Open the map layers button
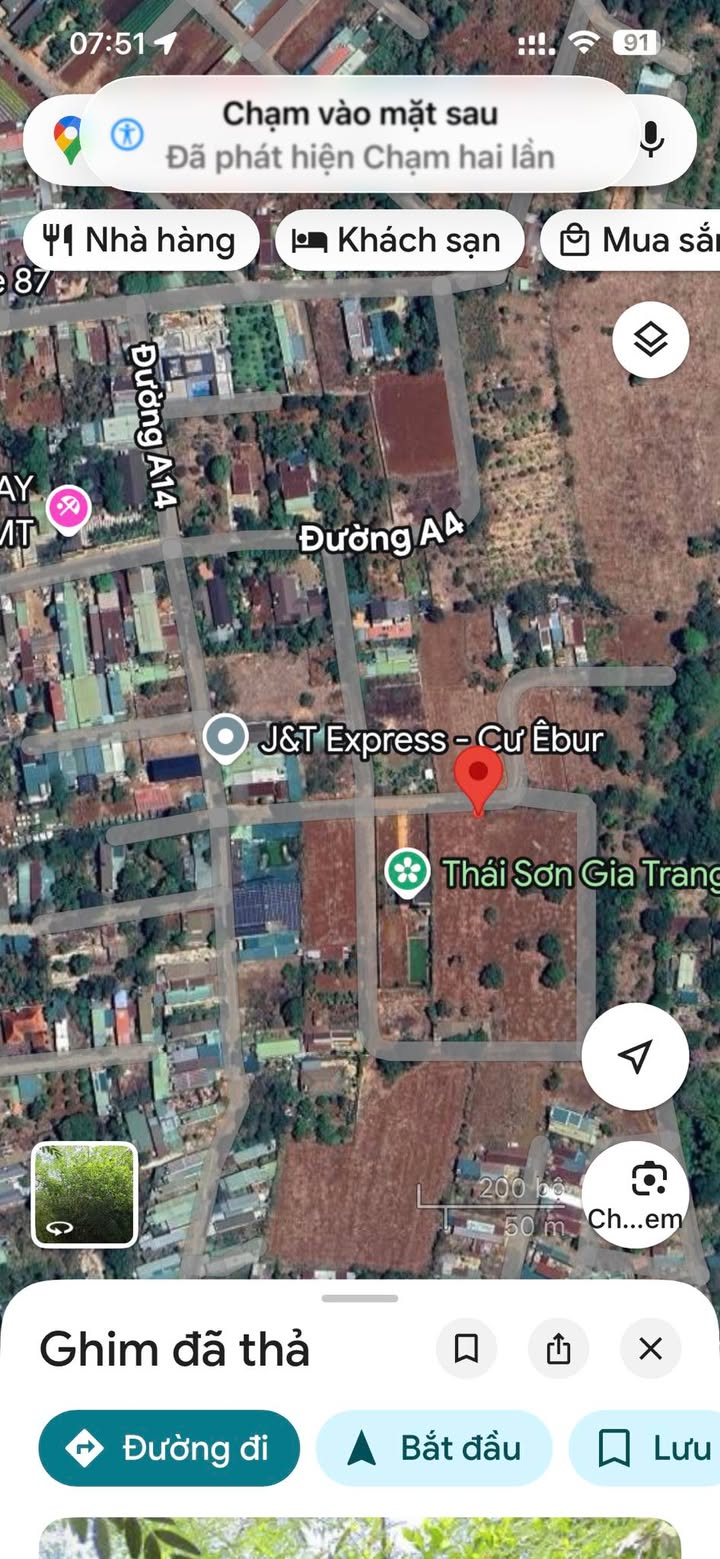This screenshot has width=720, height=1559. coord(651,340)
